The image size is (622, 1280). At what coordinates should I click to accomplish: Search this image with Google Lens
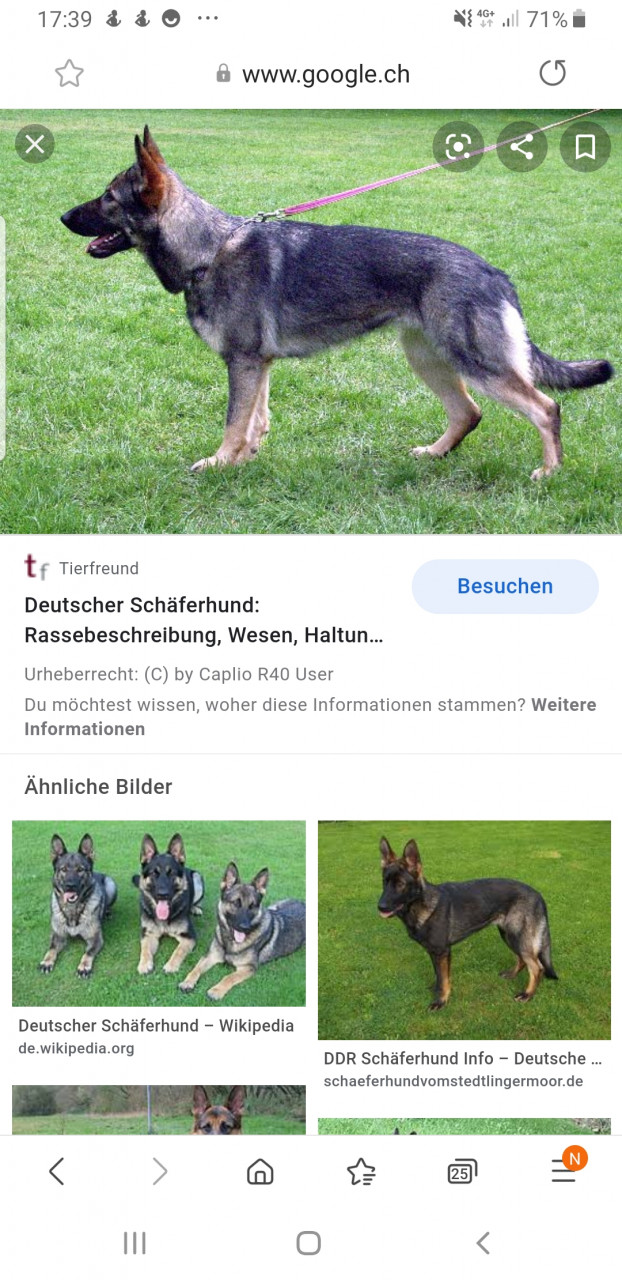coord(458,147)
